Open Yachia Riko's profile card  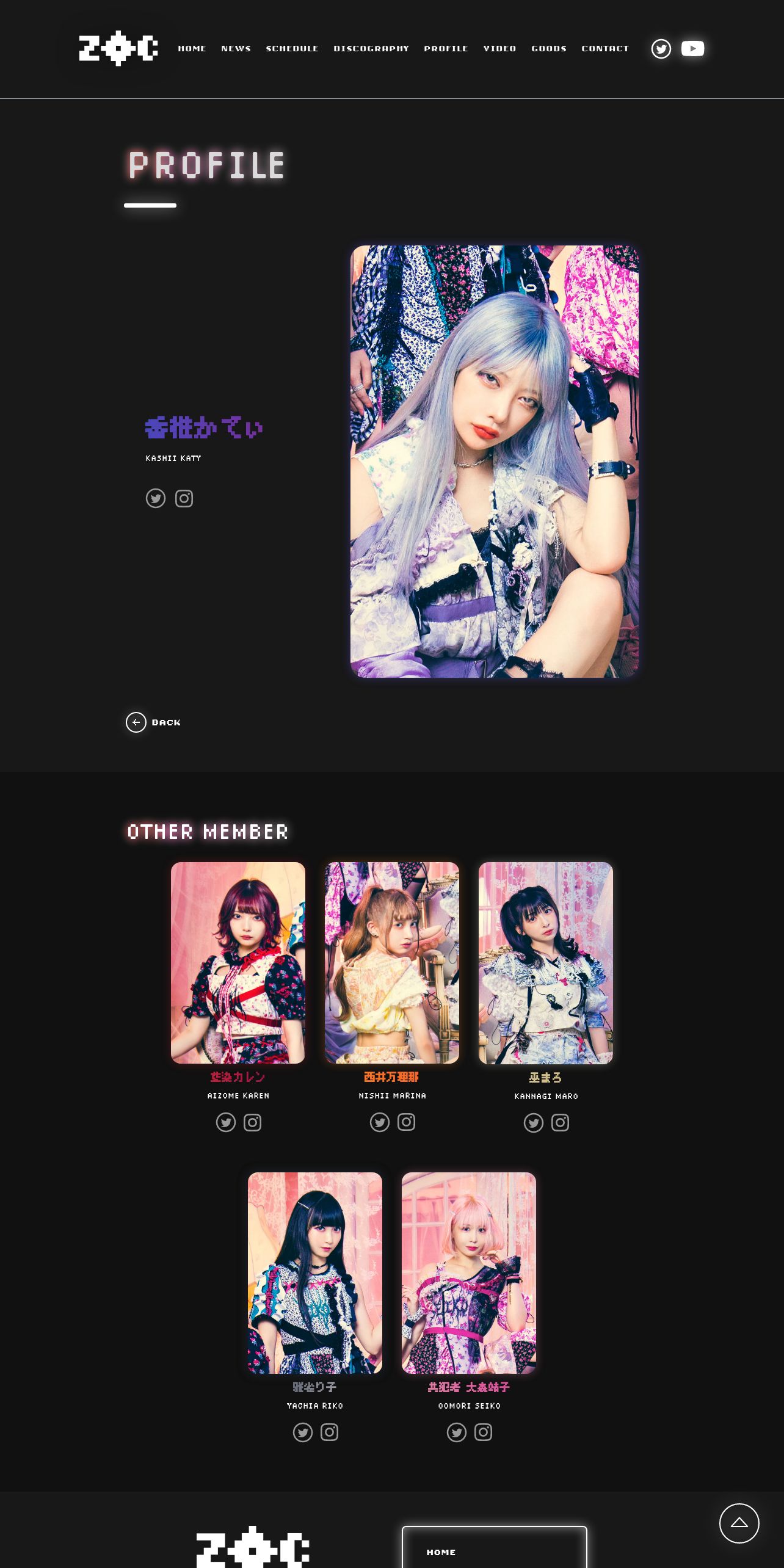314,1272
